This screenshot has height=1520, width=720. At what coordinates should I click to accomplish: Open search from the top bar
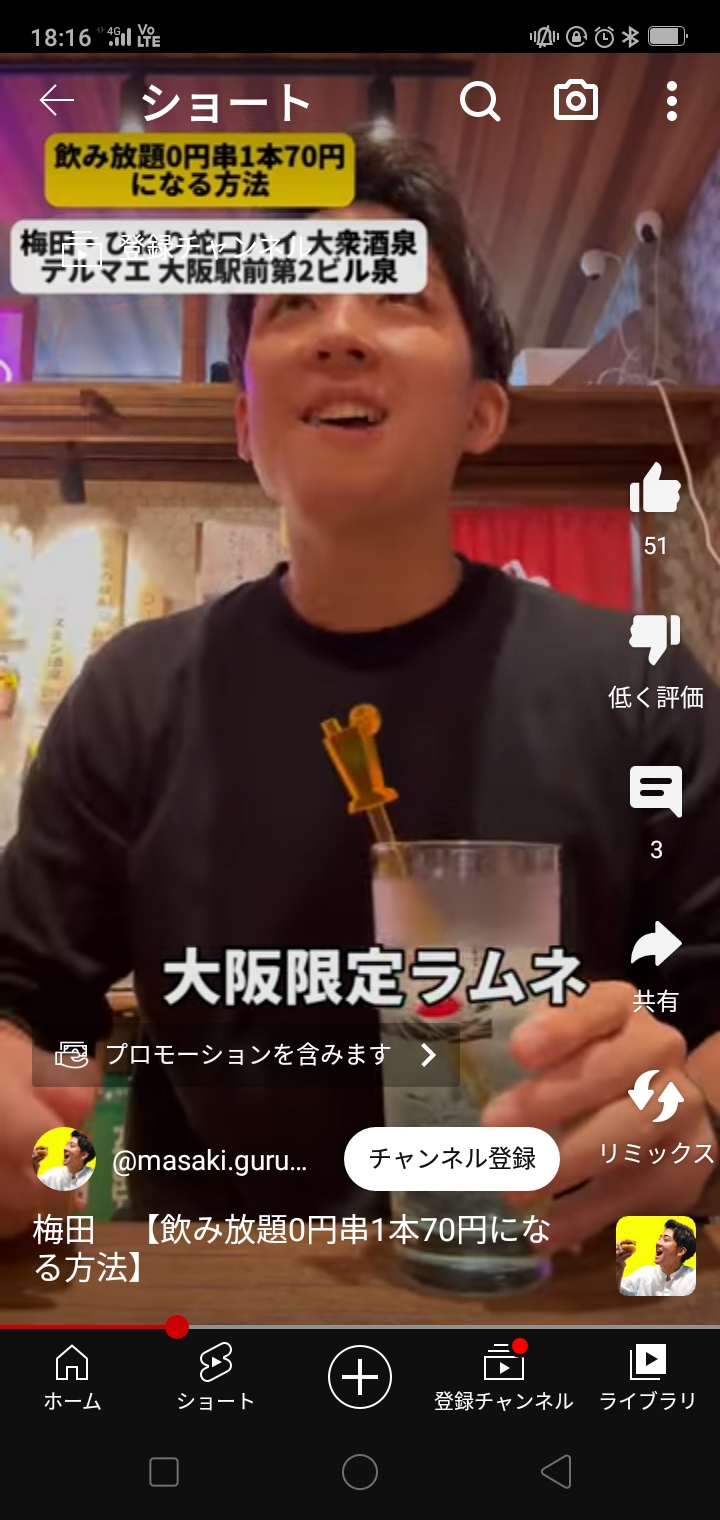(480, 101)
